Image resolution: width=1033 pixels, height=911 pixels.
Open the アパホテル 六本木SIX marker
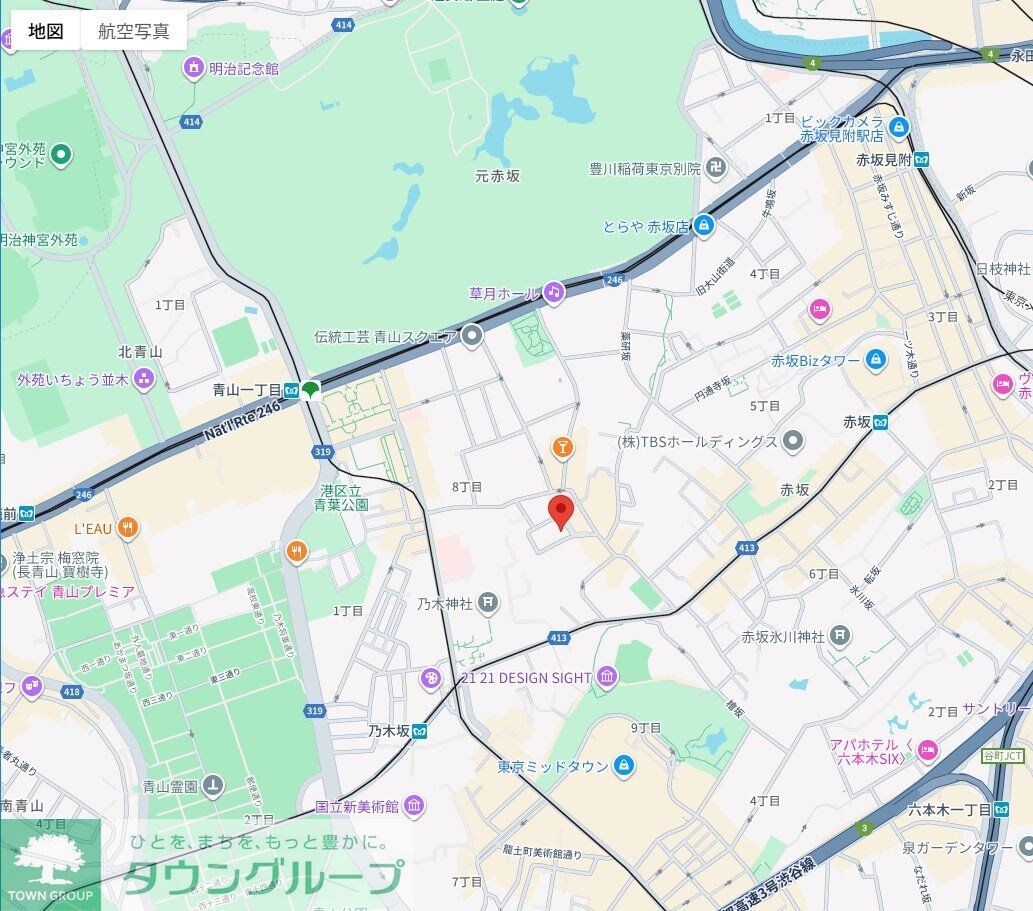(928, 749)
